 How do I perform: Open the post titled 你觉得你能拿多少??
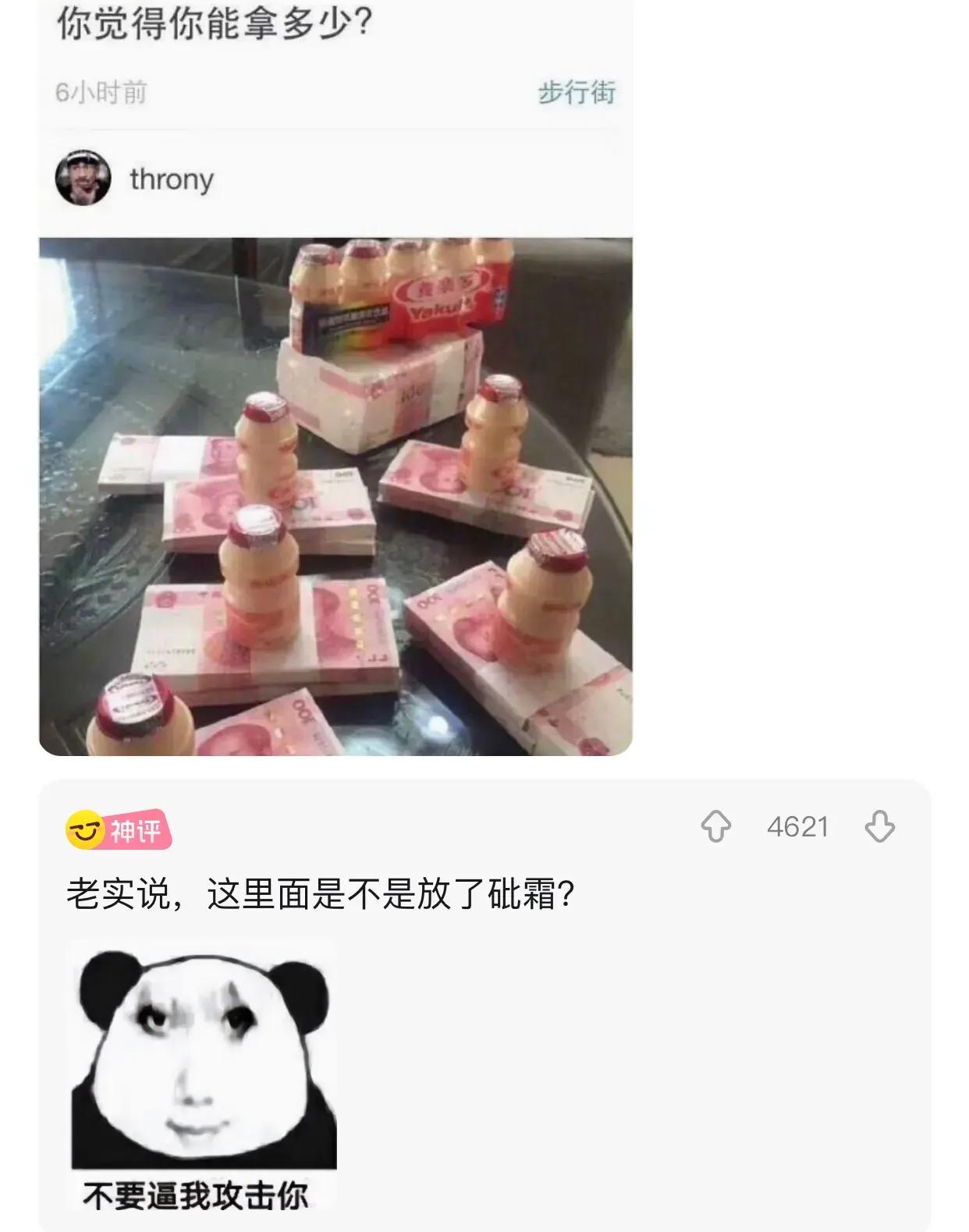pyautogui.click(x=215, y=23)
